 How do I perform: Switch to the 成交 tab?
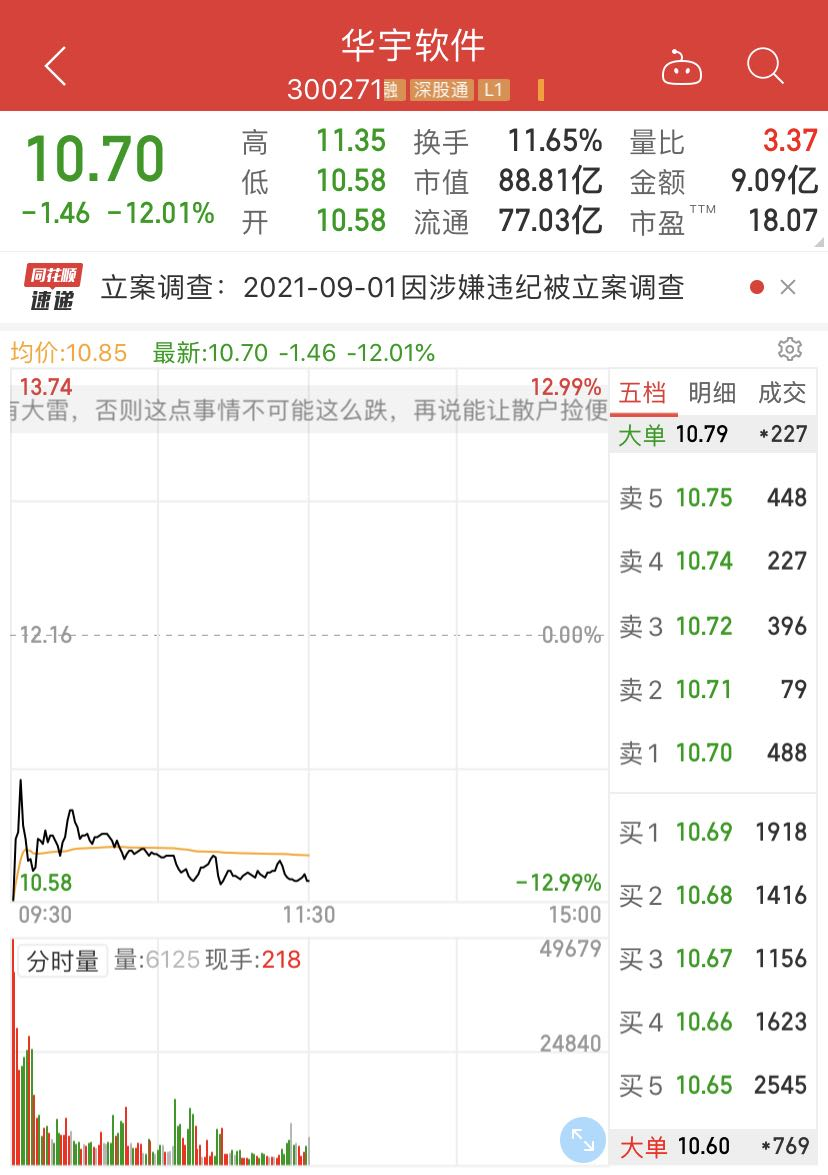coord(782,393)
